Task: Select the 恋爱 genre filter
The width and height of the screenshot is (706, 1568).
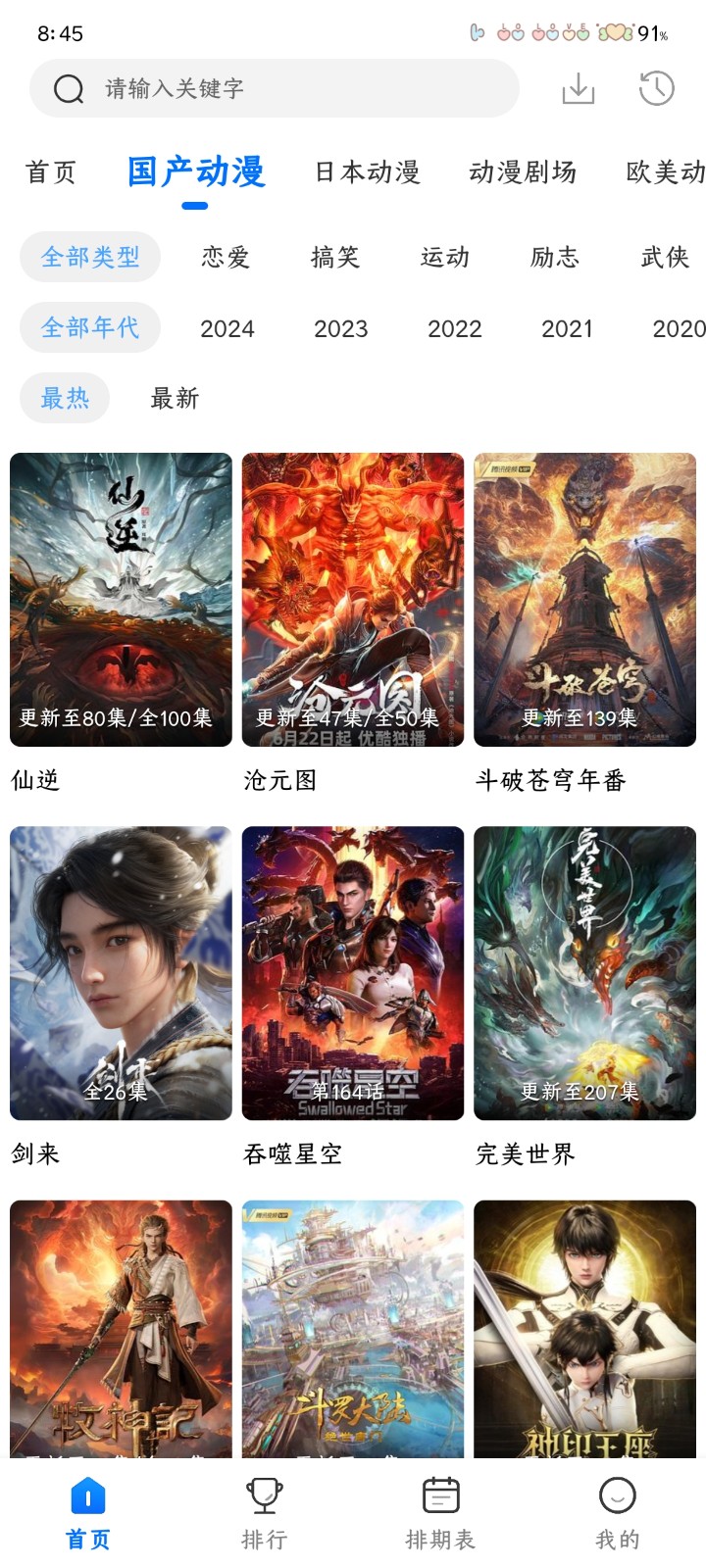Action: (x=226, y=257)
